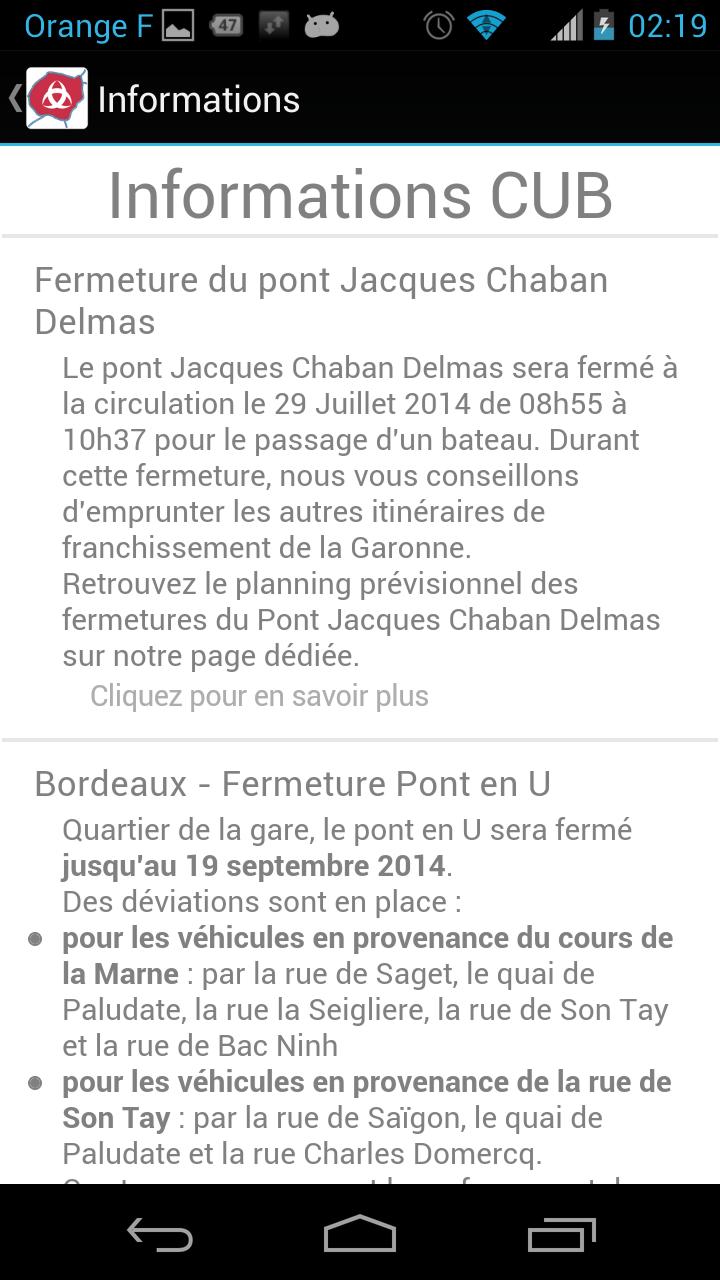Tap the 'Informations CUB' page heading

pyautogui.click(x=360, y=193)
